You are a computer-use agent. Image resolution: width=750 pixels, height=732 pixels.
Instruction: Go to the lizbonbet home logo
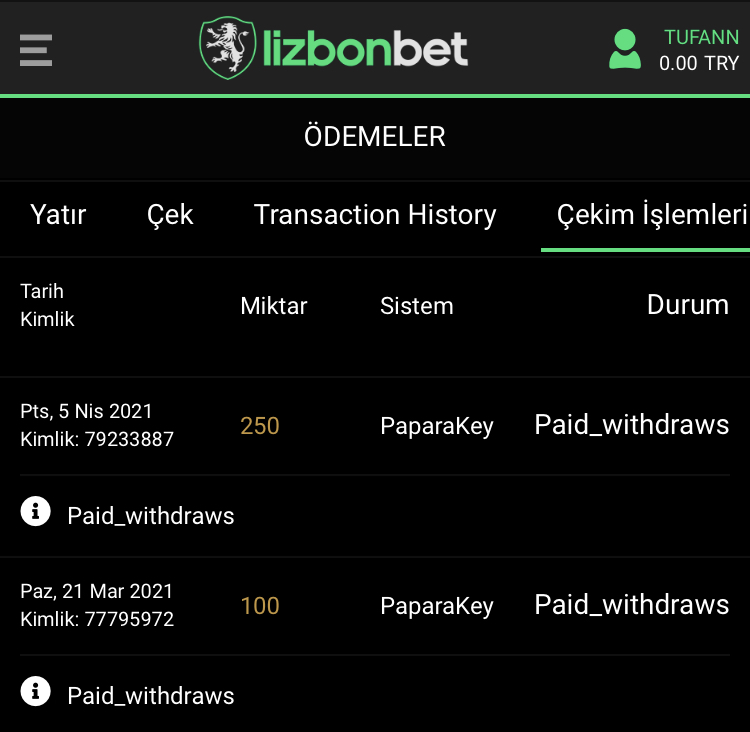(334, 48)
